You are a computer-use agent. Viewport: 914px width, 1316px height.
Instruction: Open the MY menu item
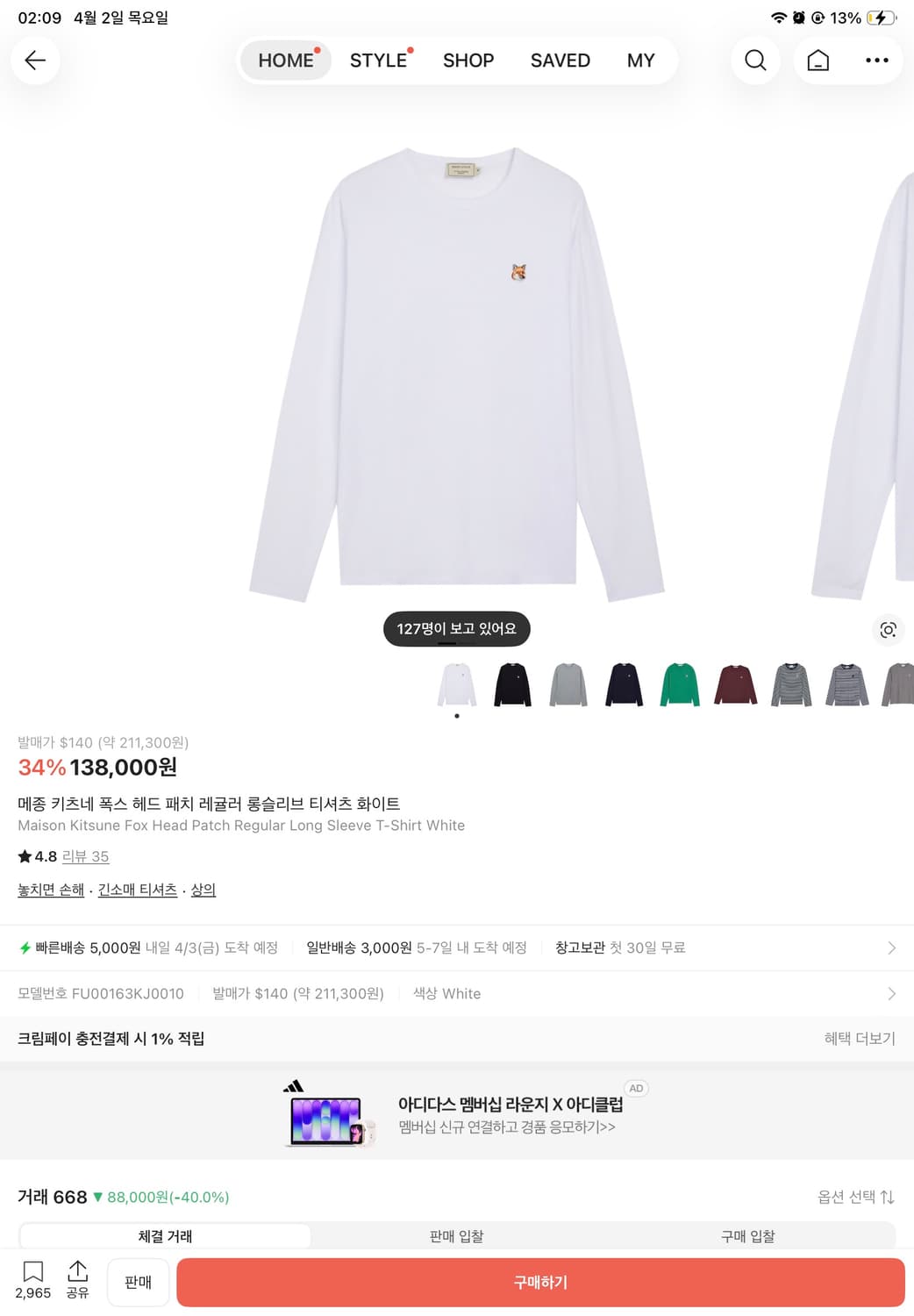(640, 61)
